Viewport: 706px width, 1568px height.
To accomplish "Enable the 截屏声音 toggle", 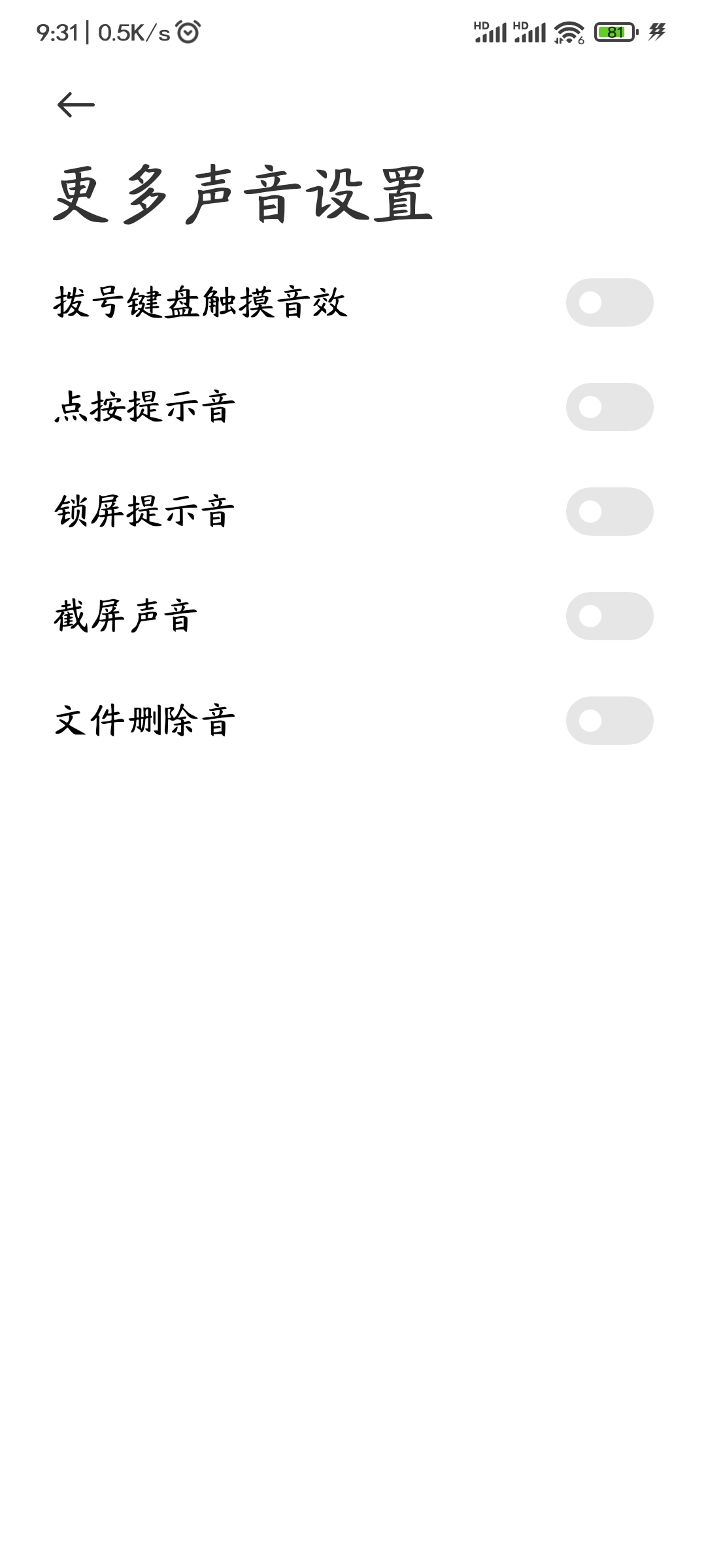I will coord(609,616).
